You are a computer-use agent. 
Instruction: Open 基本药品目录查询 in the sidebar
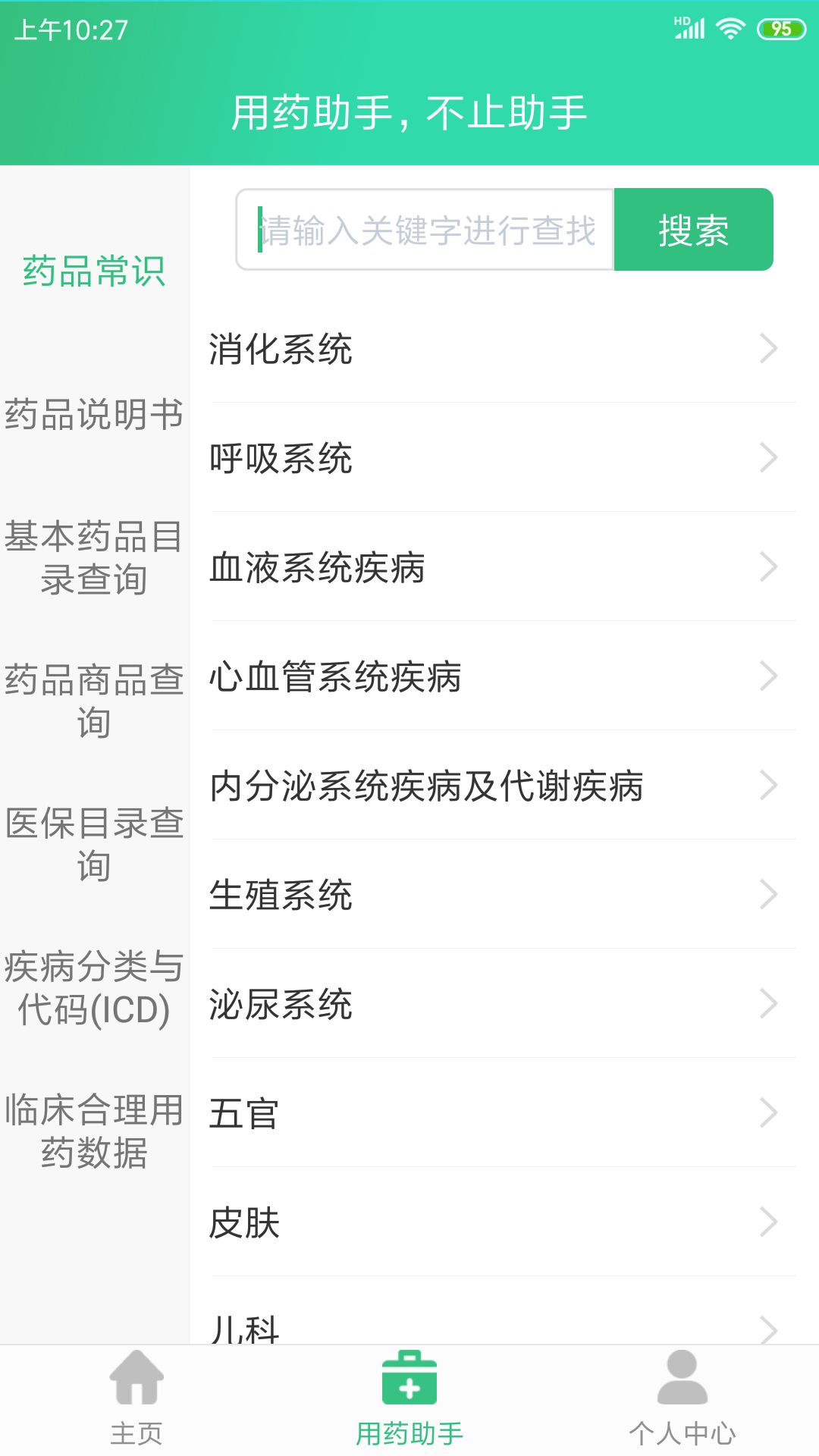click(94, 557)
